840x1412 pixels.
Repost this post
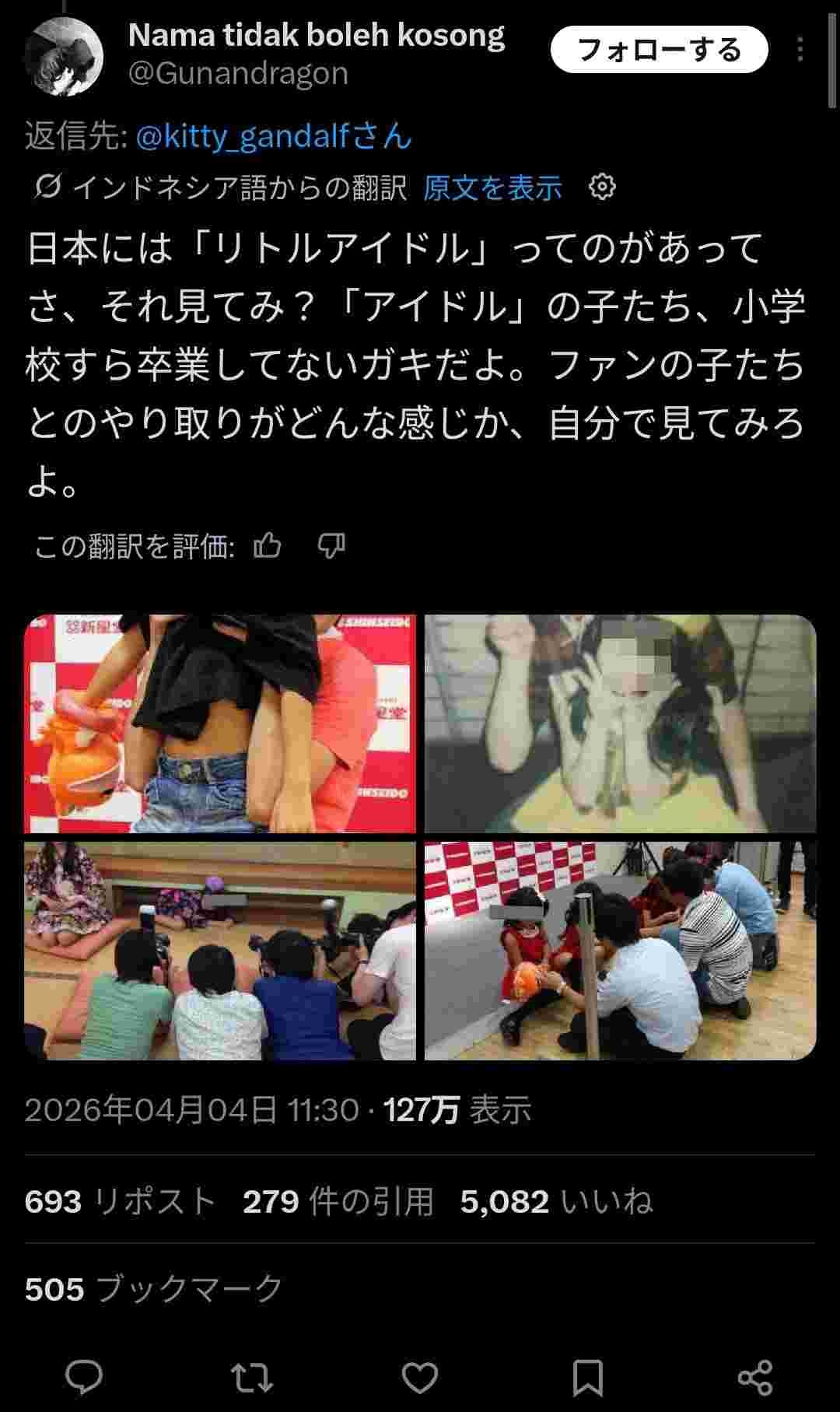(x=252, y=1377)
